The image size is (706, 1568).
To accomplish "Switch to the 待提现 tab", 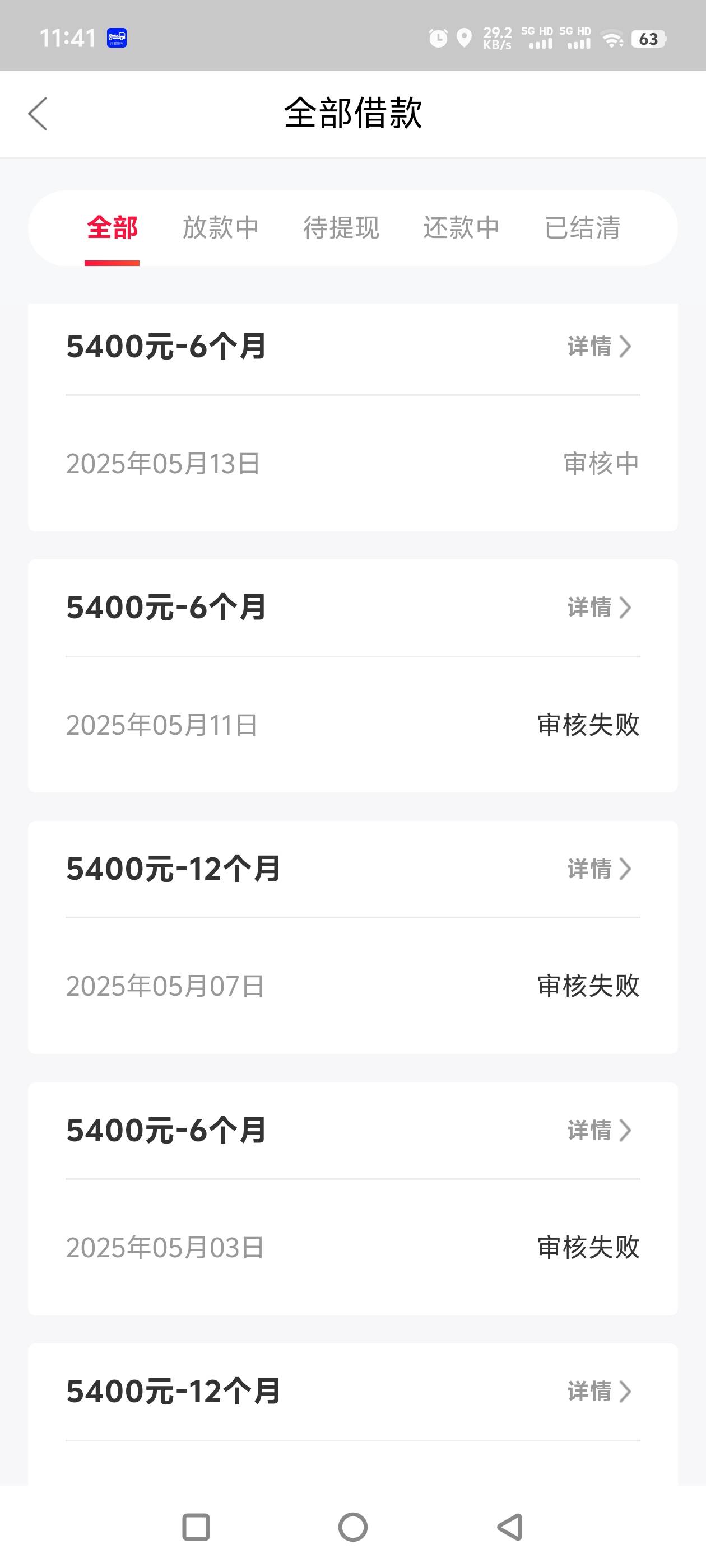I will click(x=341, y=228).
